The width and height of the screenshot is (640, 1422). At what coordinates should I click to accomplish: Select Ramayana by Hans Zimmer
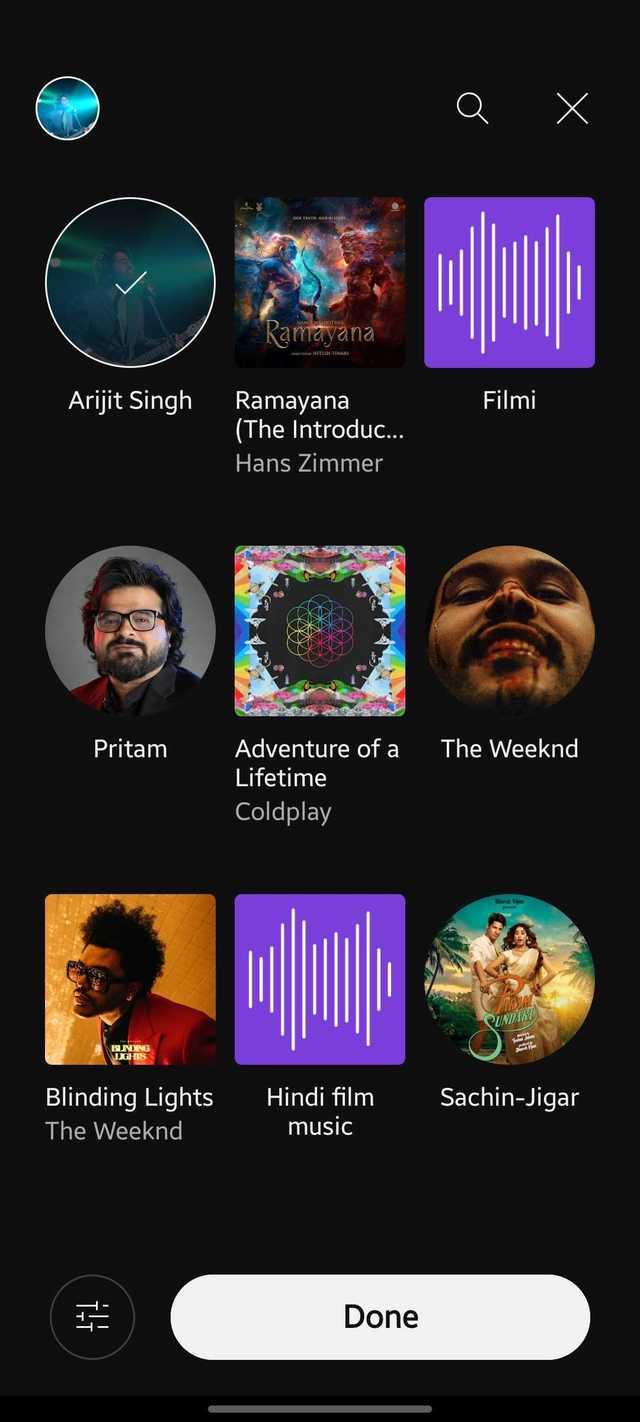click(x=320, y=283)
